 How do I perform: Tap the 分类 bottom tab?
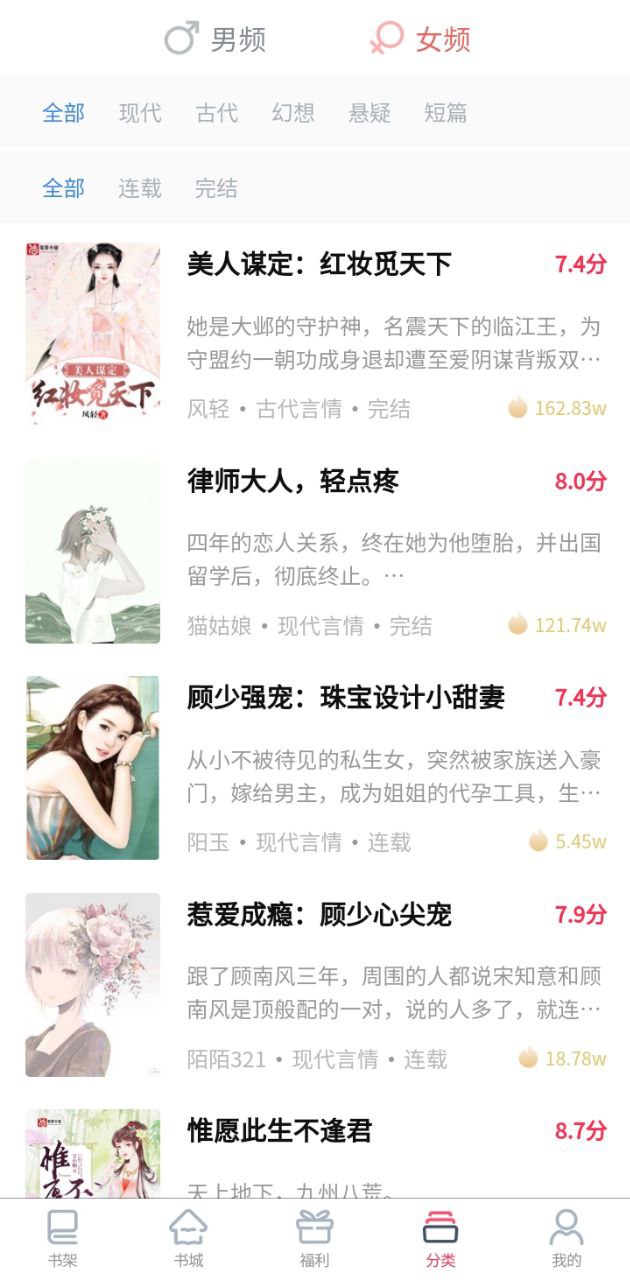(x=440, y=1239)
